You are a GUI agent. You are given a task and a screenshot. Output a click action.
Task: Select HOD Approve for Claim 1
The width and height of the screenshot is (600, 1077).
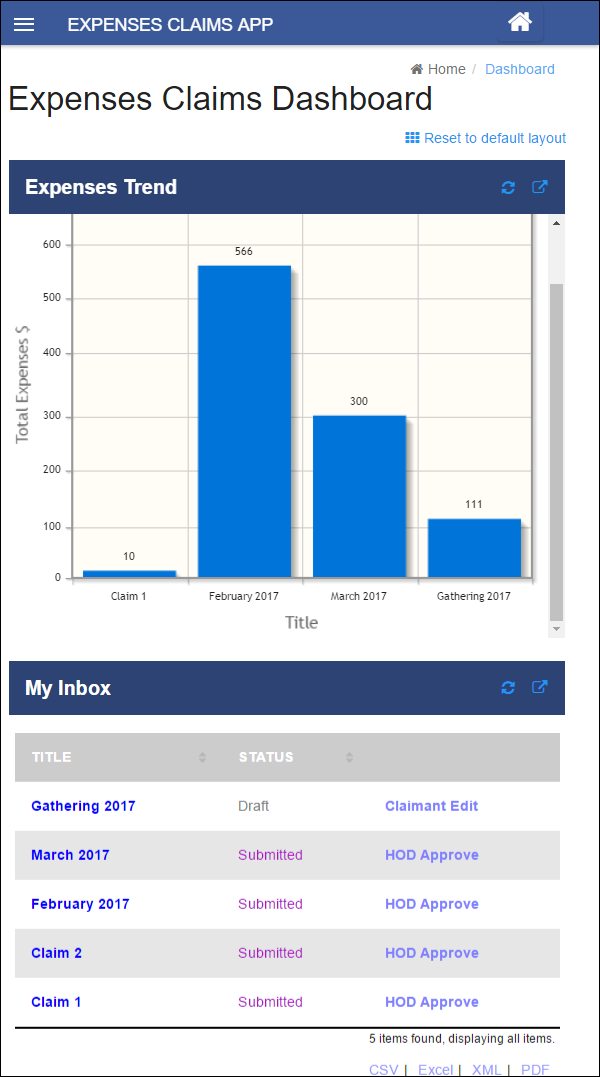(432, 1002)
